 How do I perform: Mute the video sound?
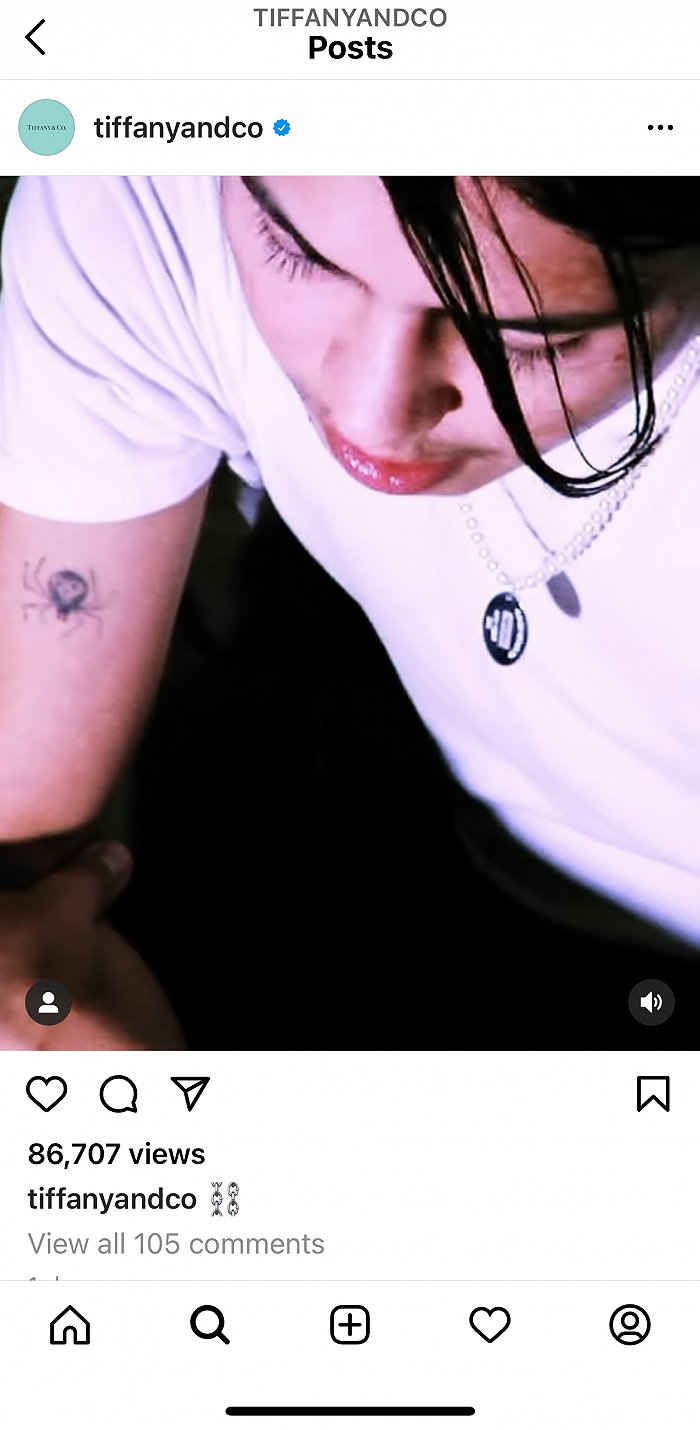point(651,1002)
